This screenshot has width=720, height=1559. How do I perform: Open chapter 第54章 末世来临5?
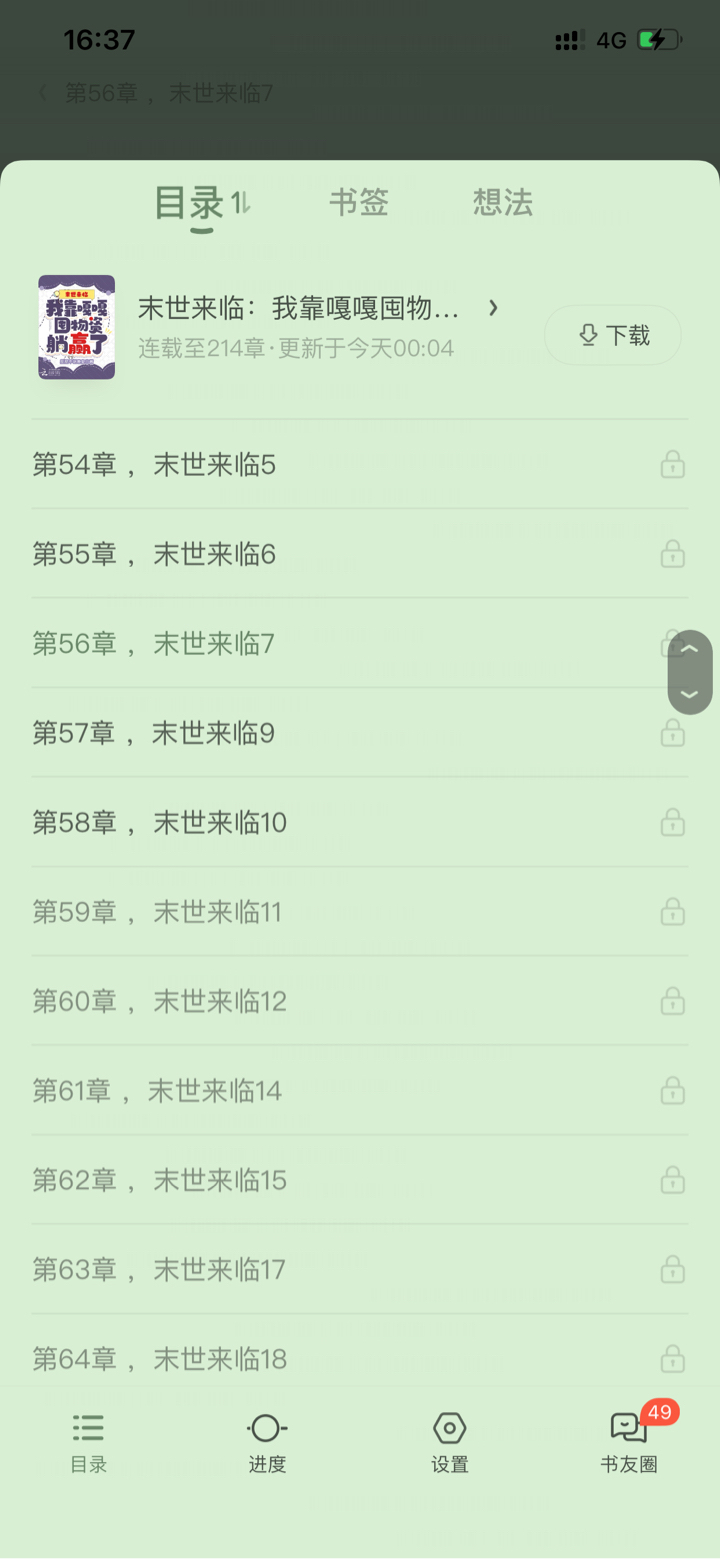point(154,464)
